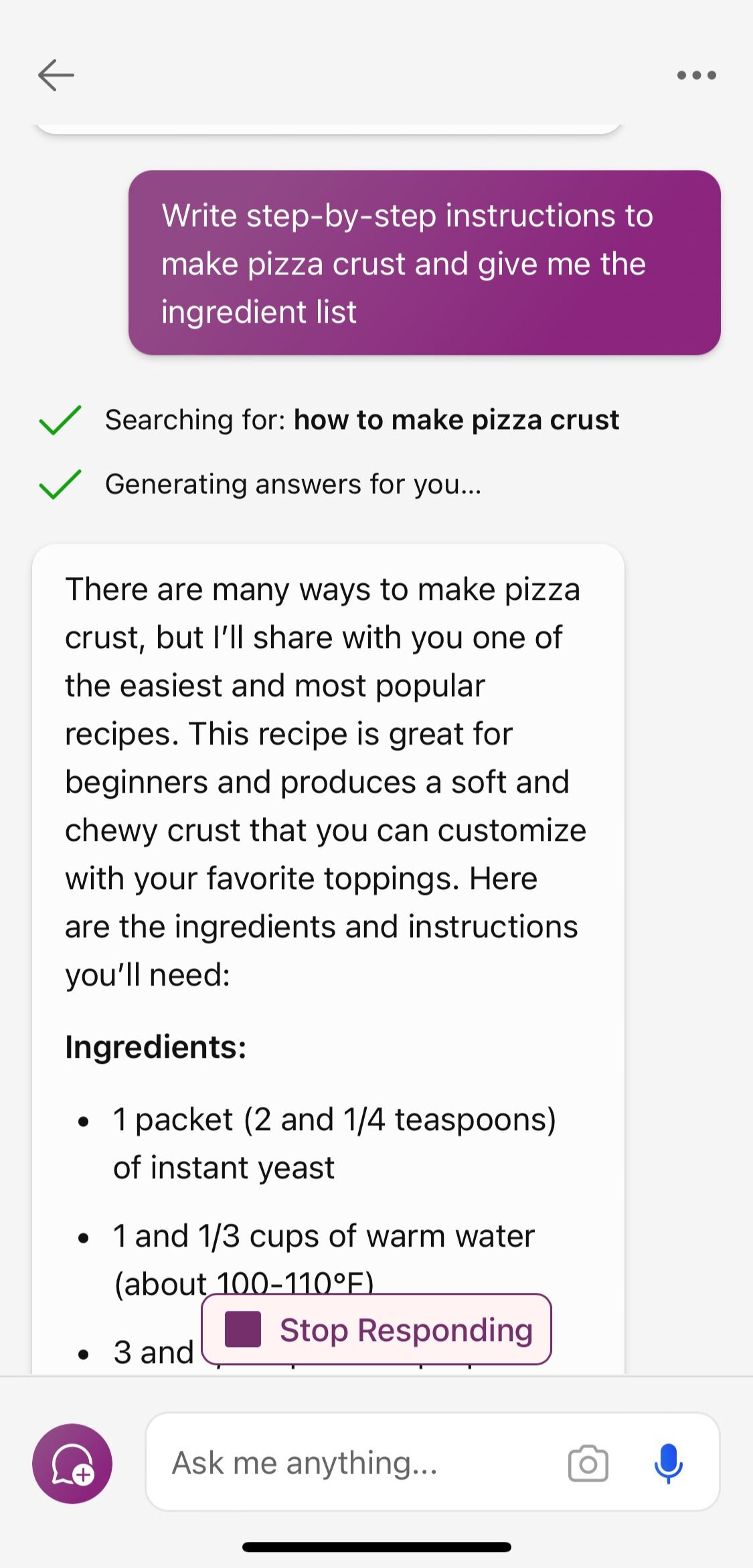
Task: Go back using the arrow icon
Action: [x=56, y=74]
